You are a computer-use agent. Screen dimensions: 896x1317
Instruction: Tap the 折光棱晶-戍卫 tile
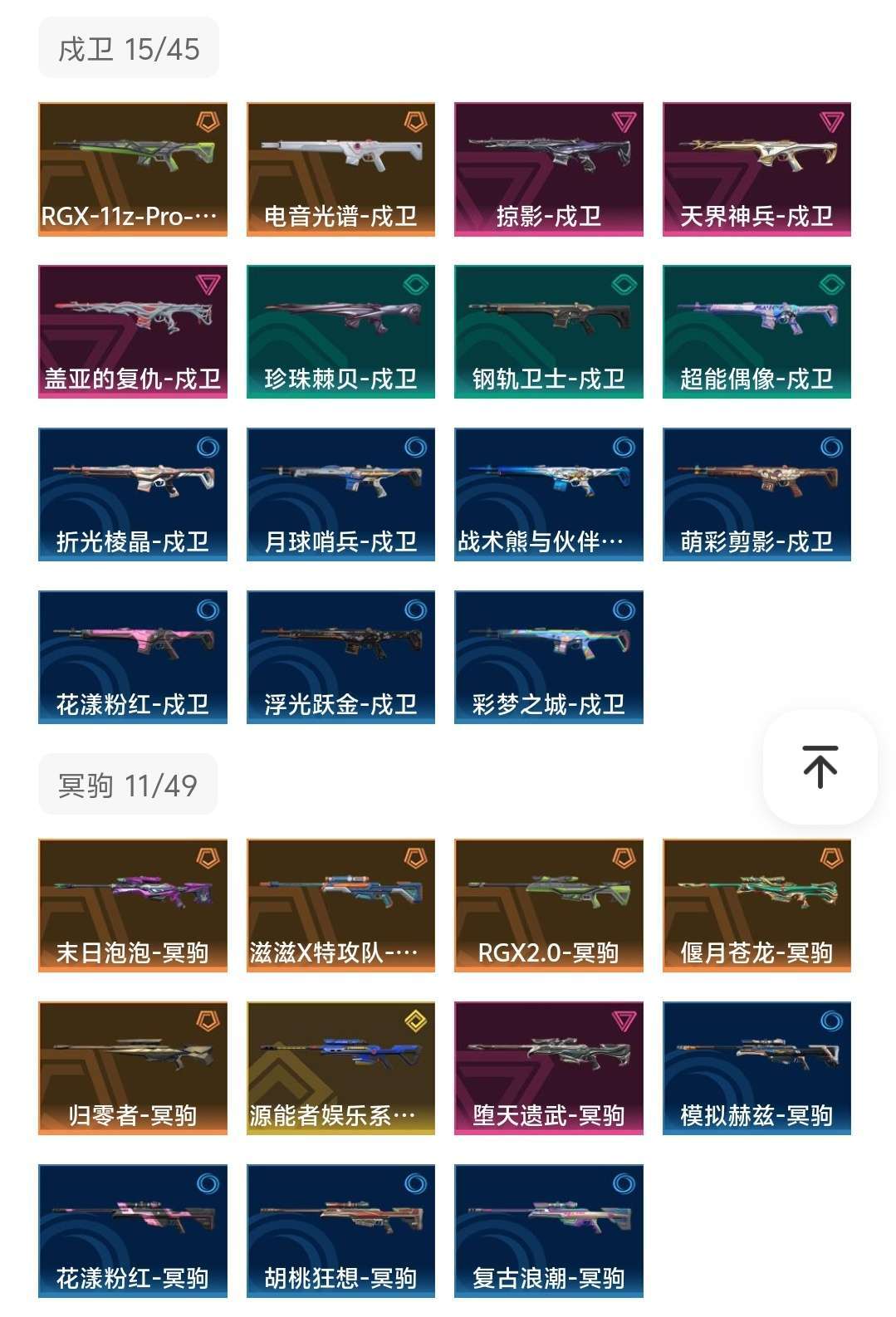133,495
